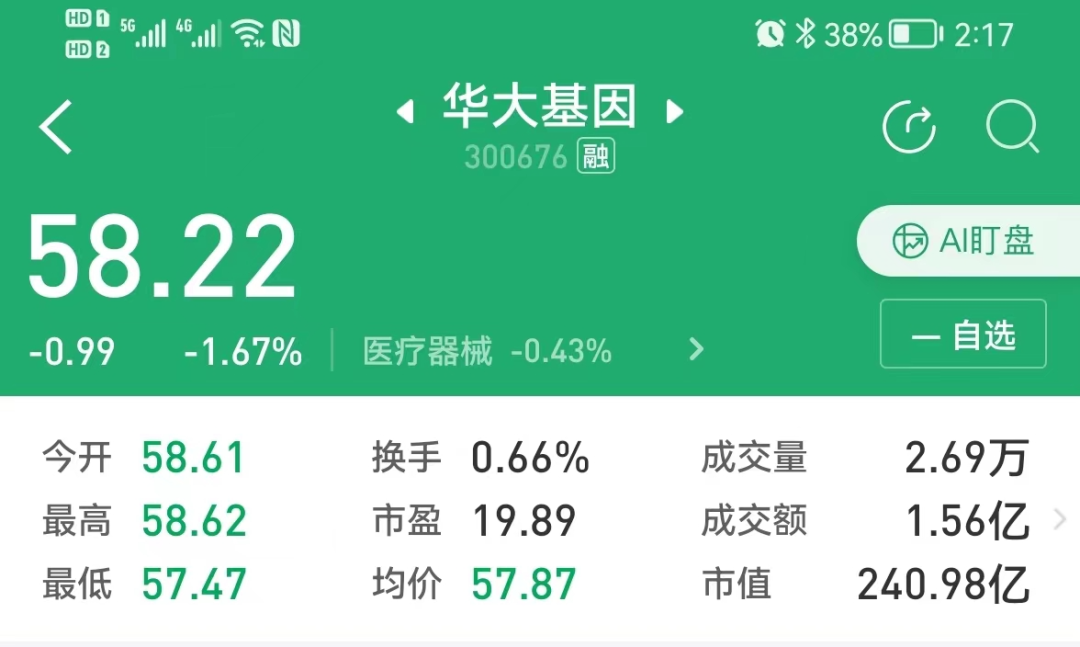Go back with the arrow

56,127
